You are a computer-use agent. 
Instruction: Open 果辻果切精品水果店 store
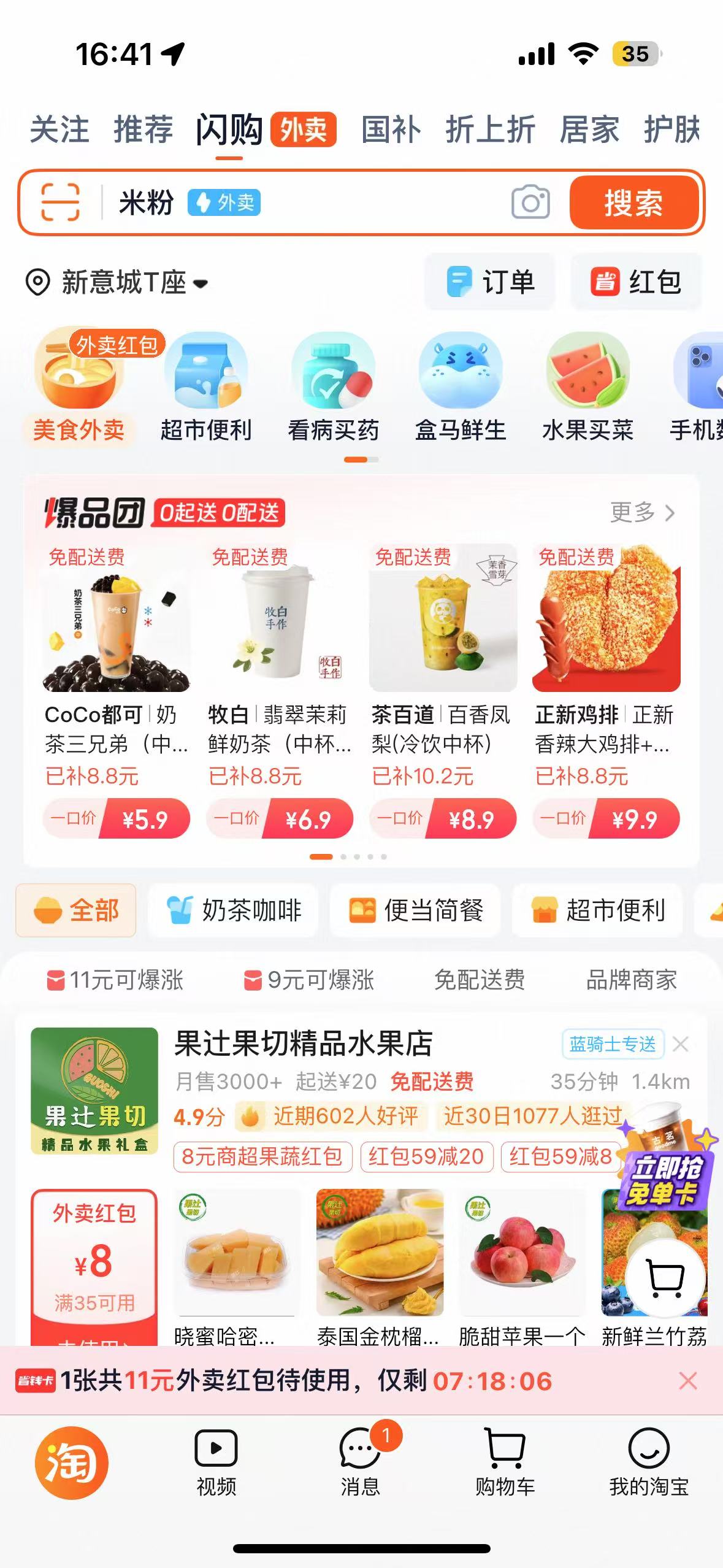click(x=304, y=1044)
